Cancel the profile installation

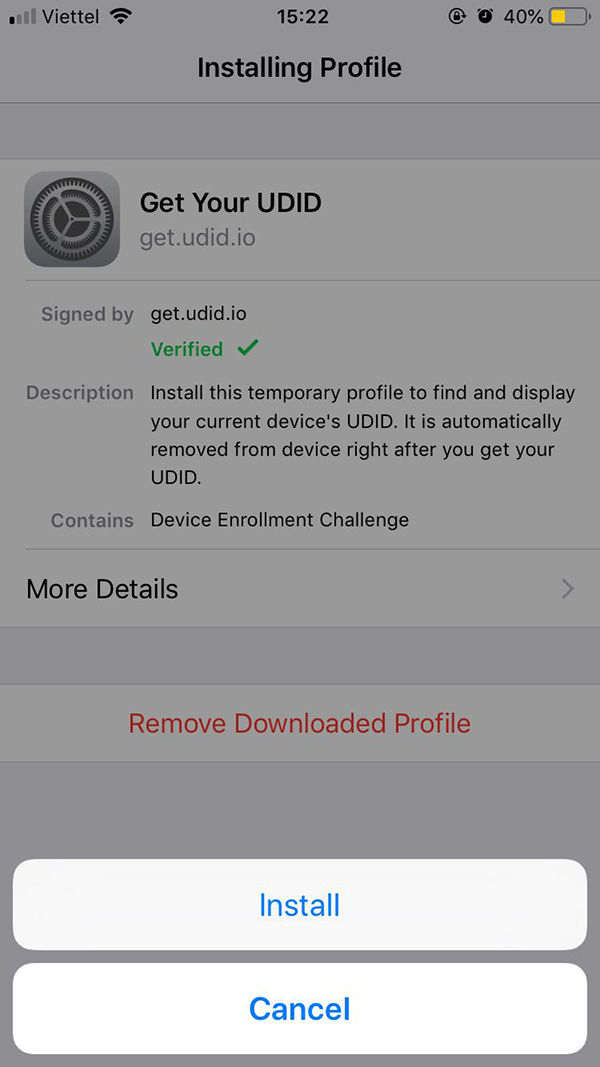click(300, 1008)
